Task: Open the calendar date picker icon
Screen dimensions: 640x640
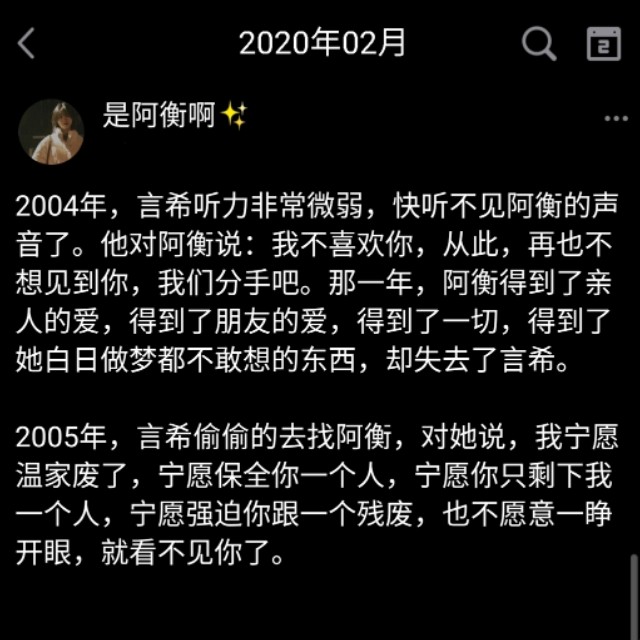Action: pyautogui.click(x=602, y=43)
